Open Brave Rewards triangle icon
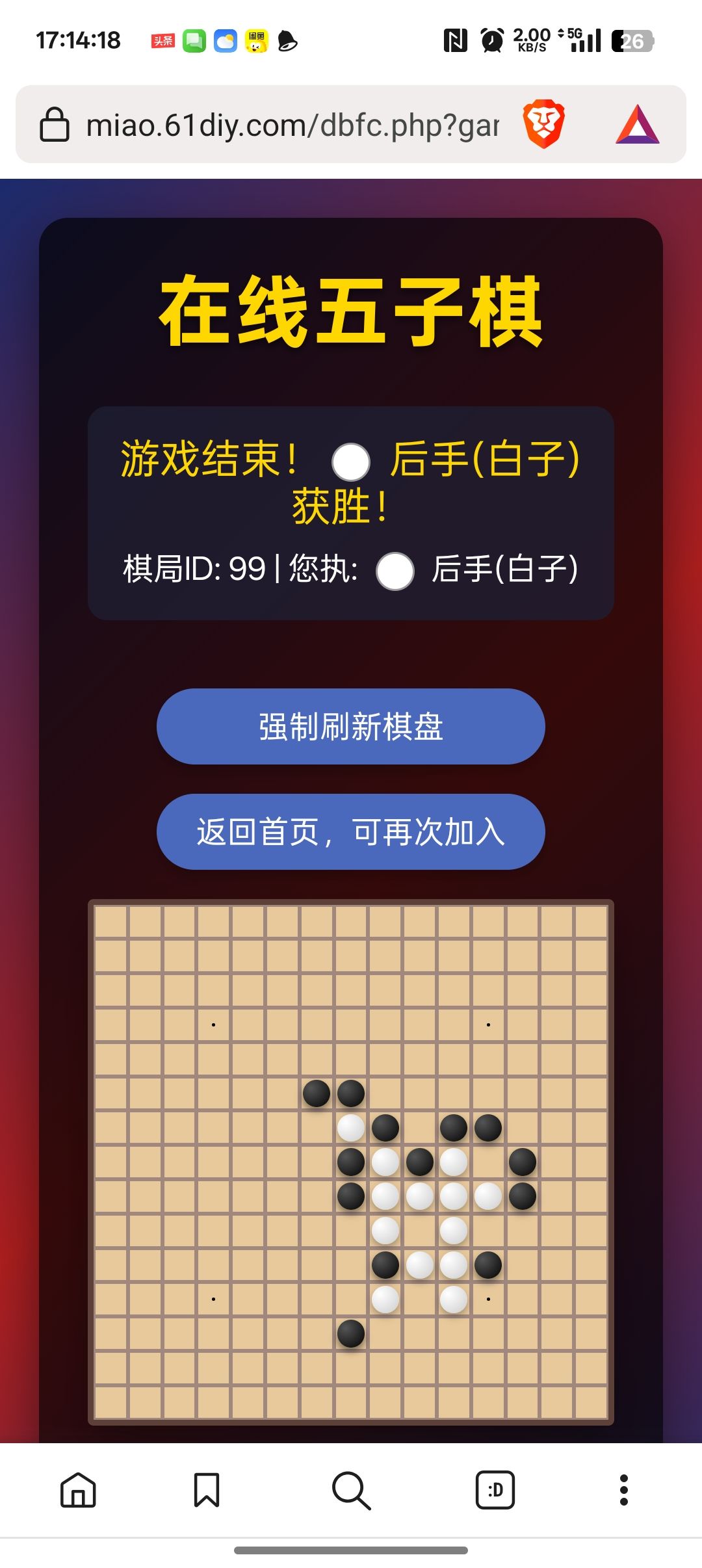This screenshot has width=702, height=1568. (x=637, y=124)
